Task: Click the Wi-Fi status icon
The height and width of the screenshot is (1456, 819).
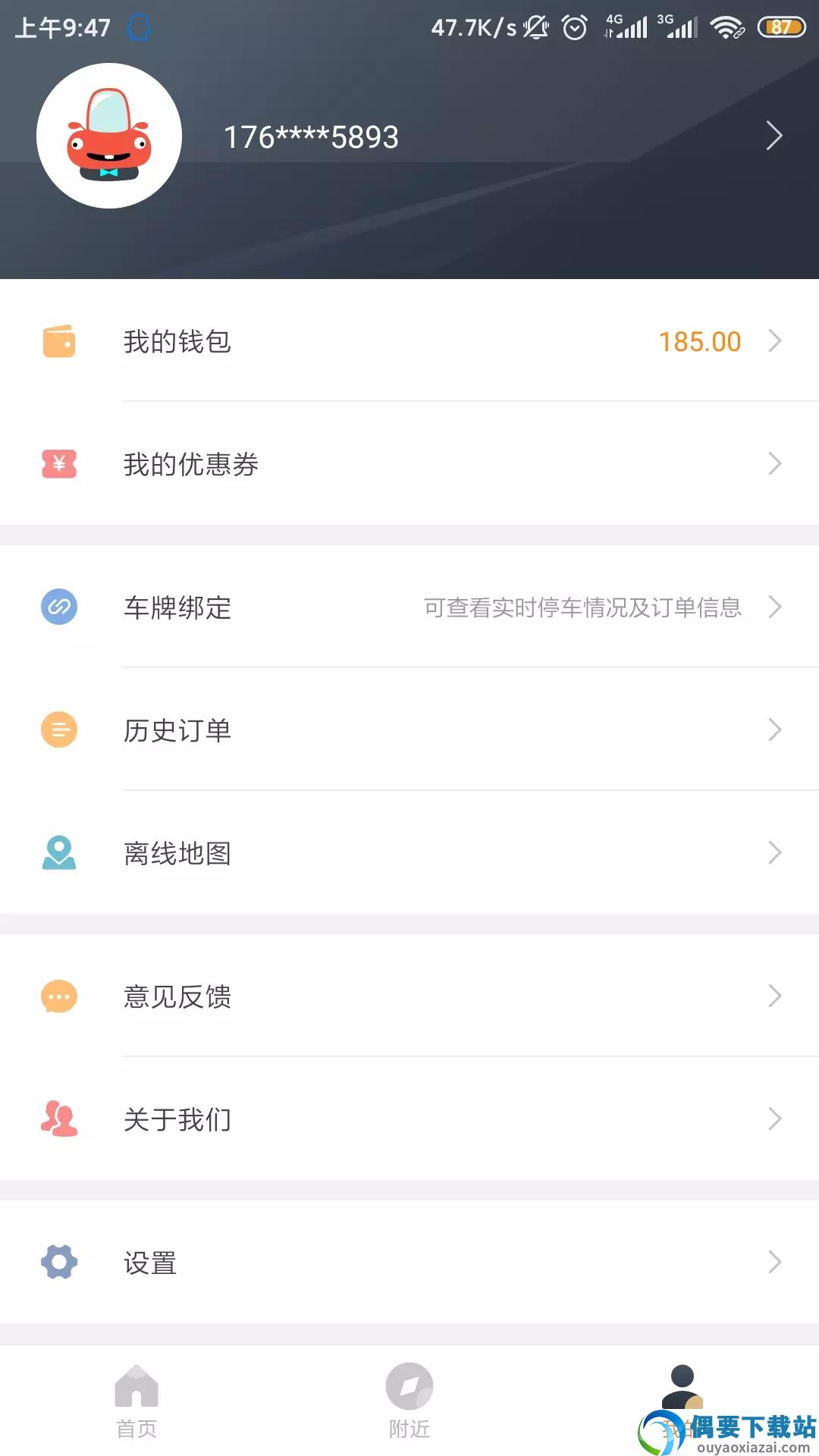Action: 725,27
